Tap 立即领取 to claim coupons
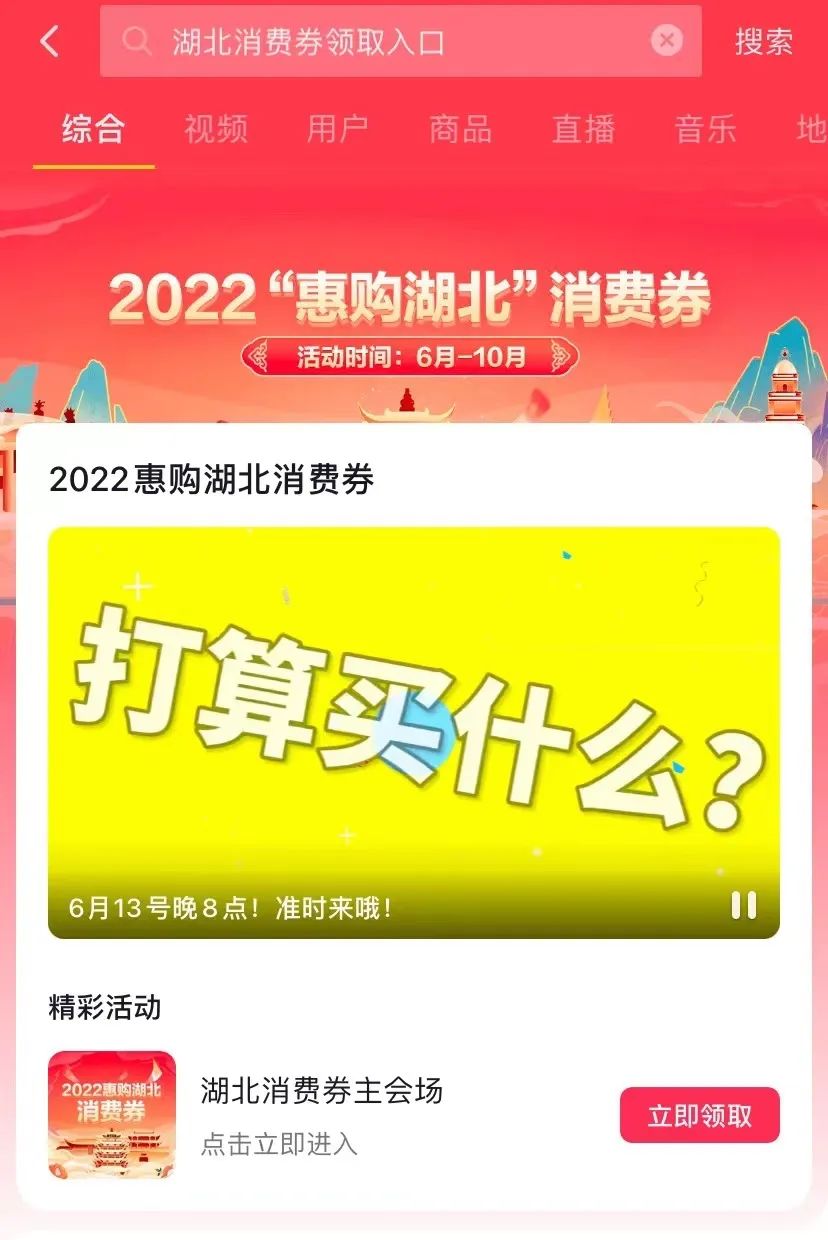This screenshot has height=1240, width=828. tap(699, 1115)
